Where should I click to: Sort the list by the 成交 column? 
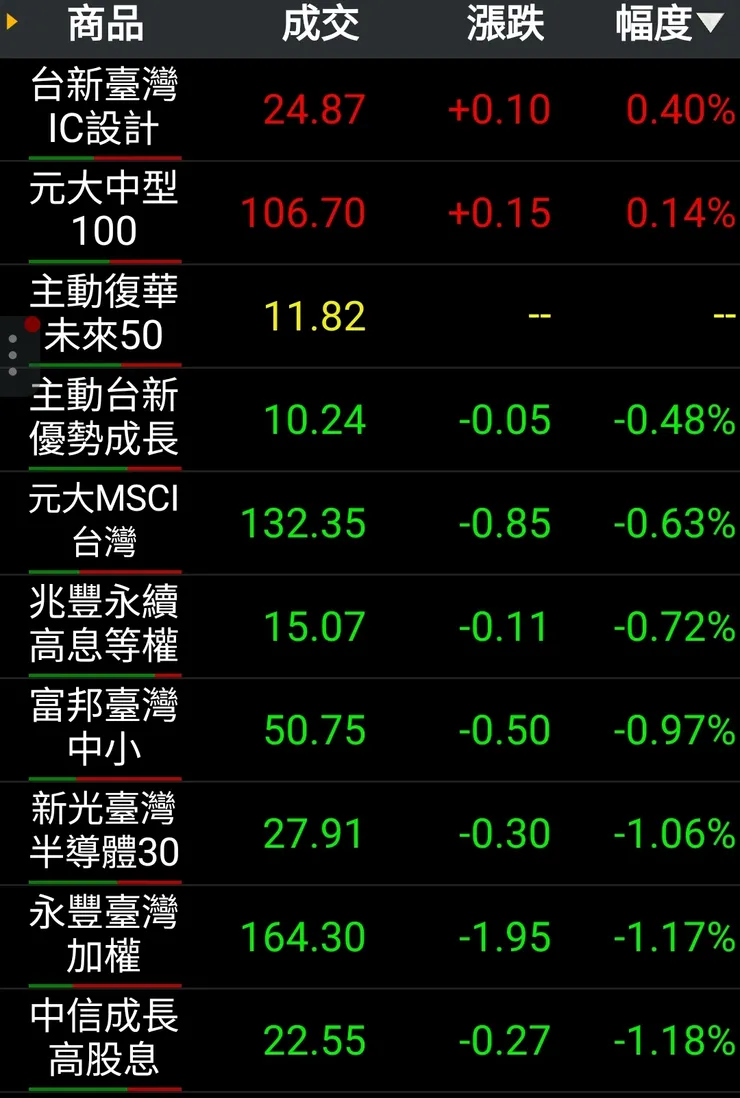[x=320, y=25]
